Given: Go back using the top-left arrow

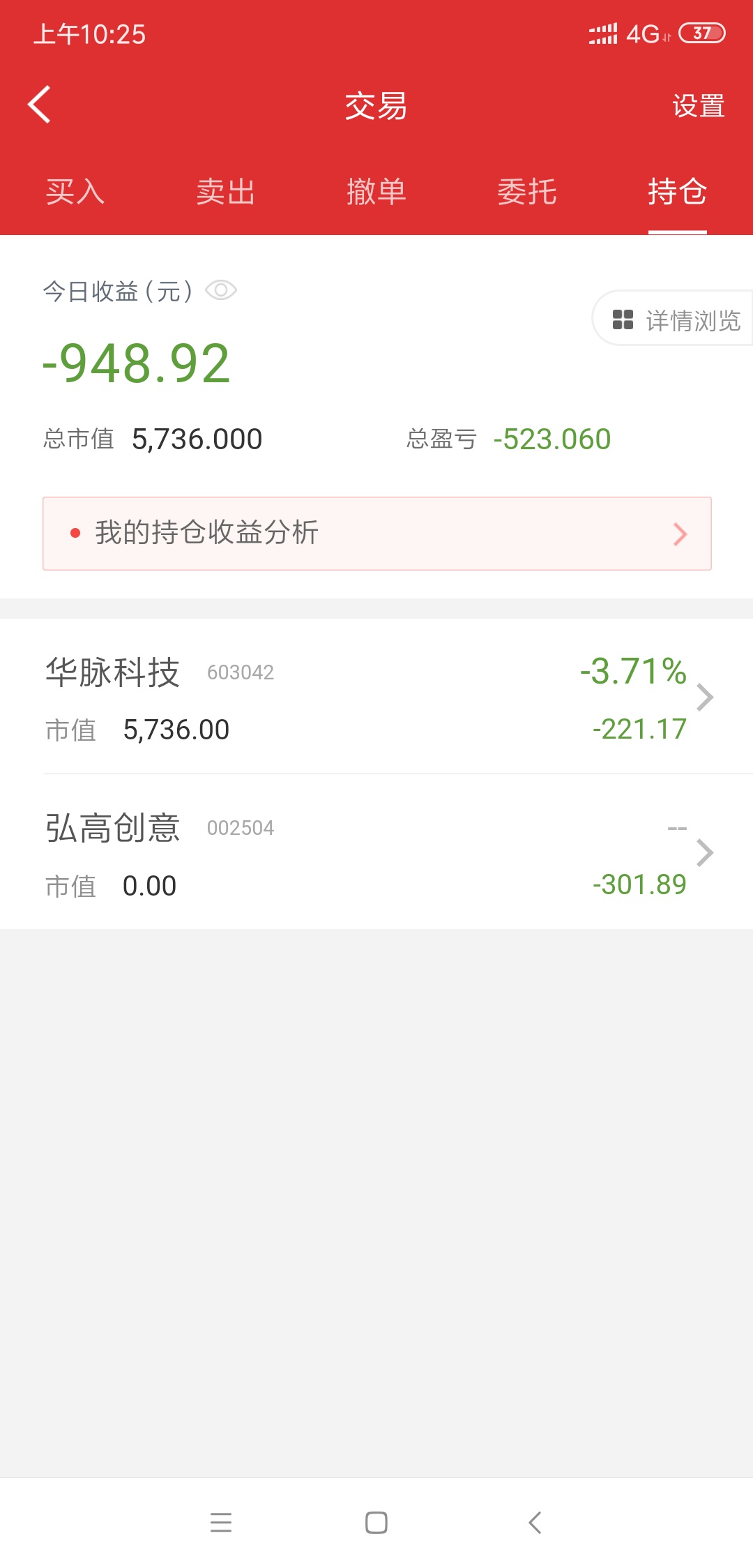Looking at the screenshot, I should (40, 105).
